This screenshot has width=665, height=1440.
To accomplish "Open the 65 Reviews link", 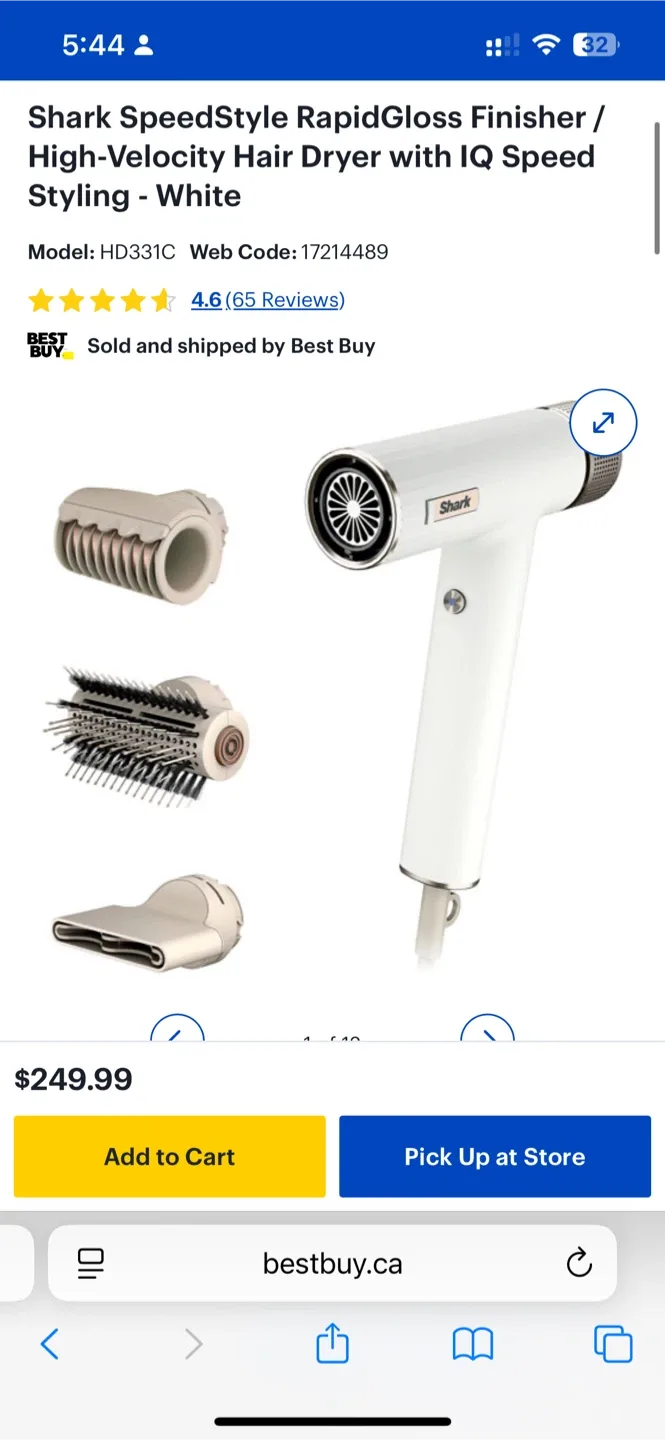I will [285, 300].
